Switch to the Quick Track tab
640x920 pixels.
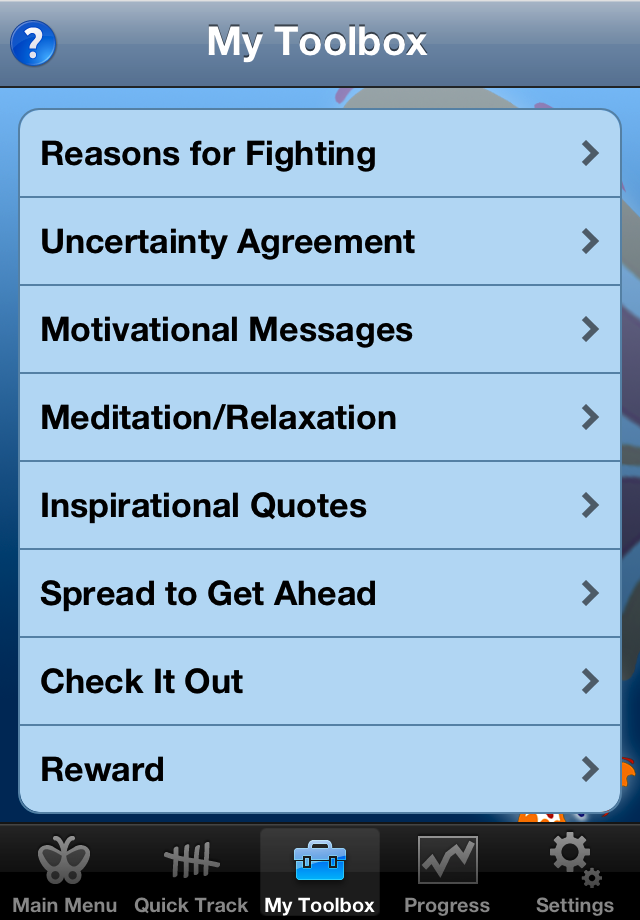click(191, 874)
